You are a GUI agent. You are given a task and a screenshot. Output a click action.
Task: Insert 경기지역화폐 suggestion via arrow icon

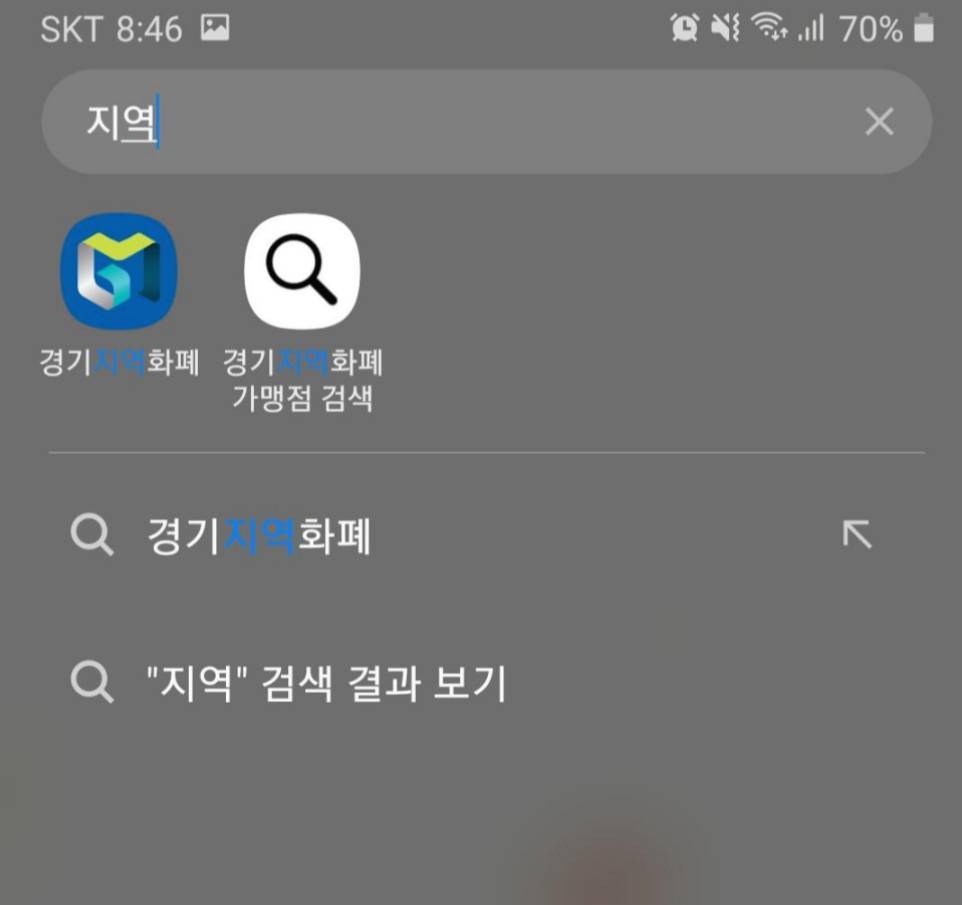(856, 535)
